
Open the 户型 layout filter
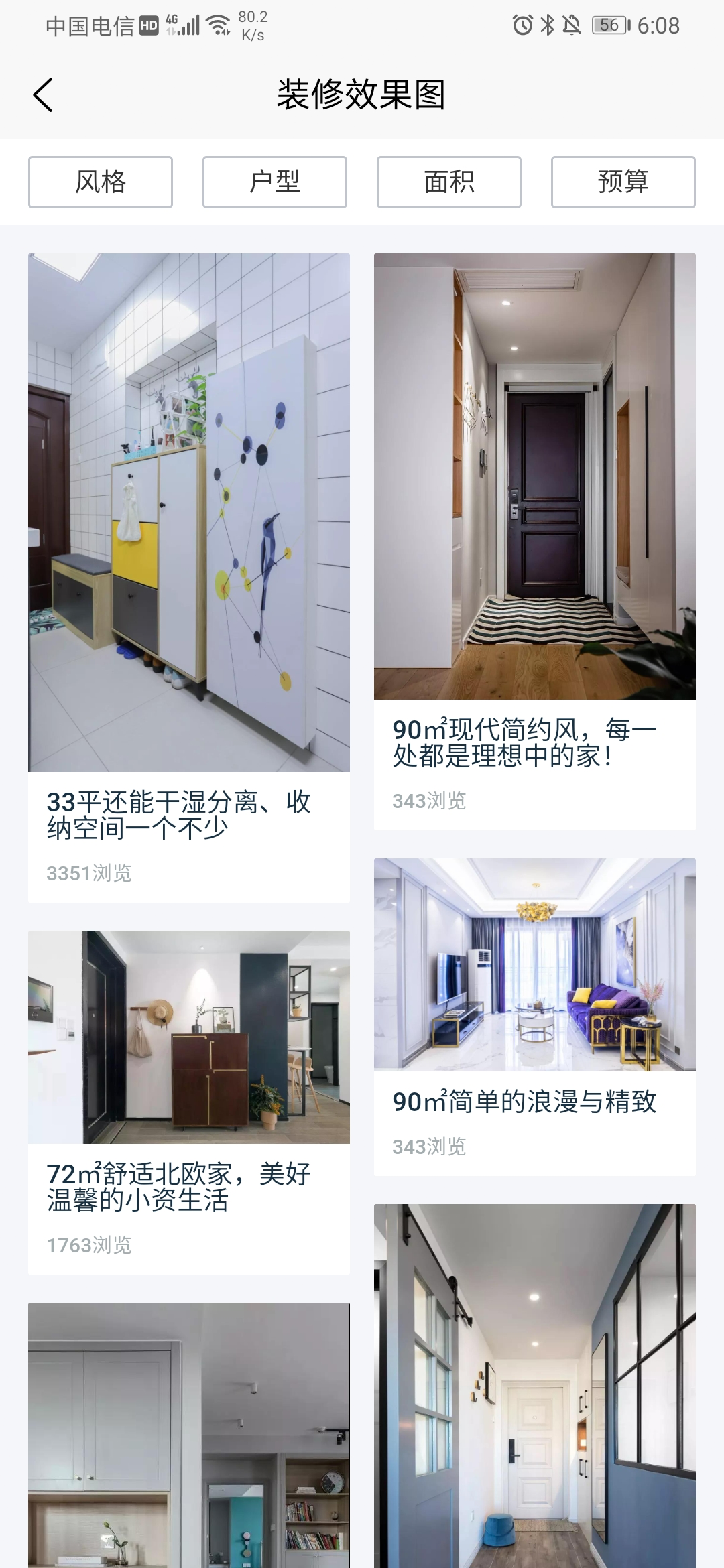point(274,182)
